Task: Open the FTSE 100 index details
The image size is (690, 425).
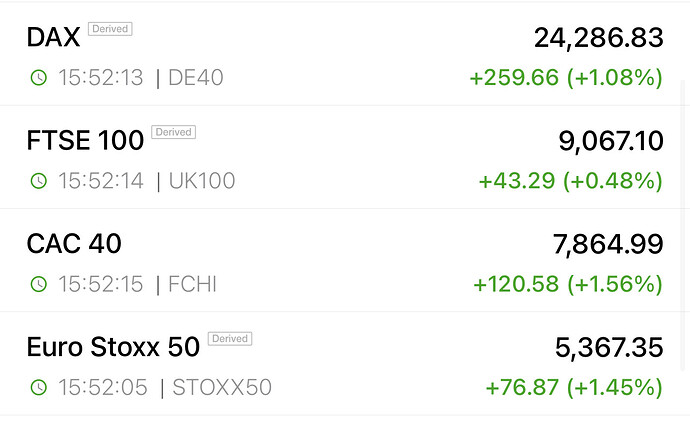Action: click(86, 141)
